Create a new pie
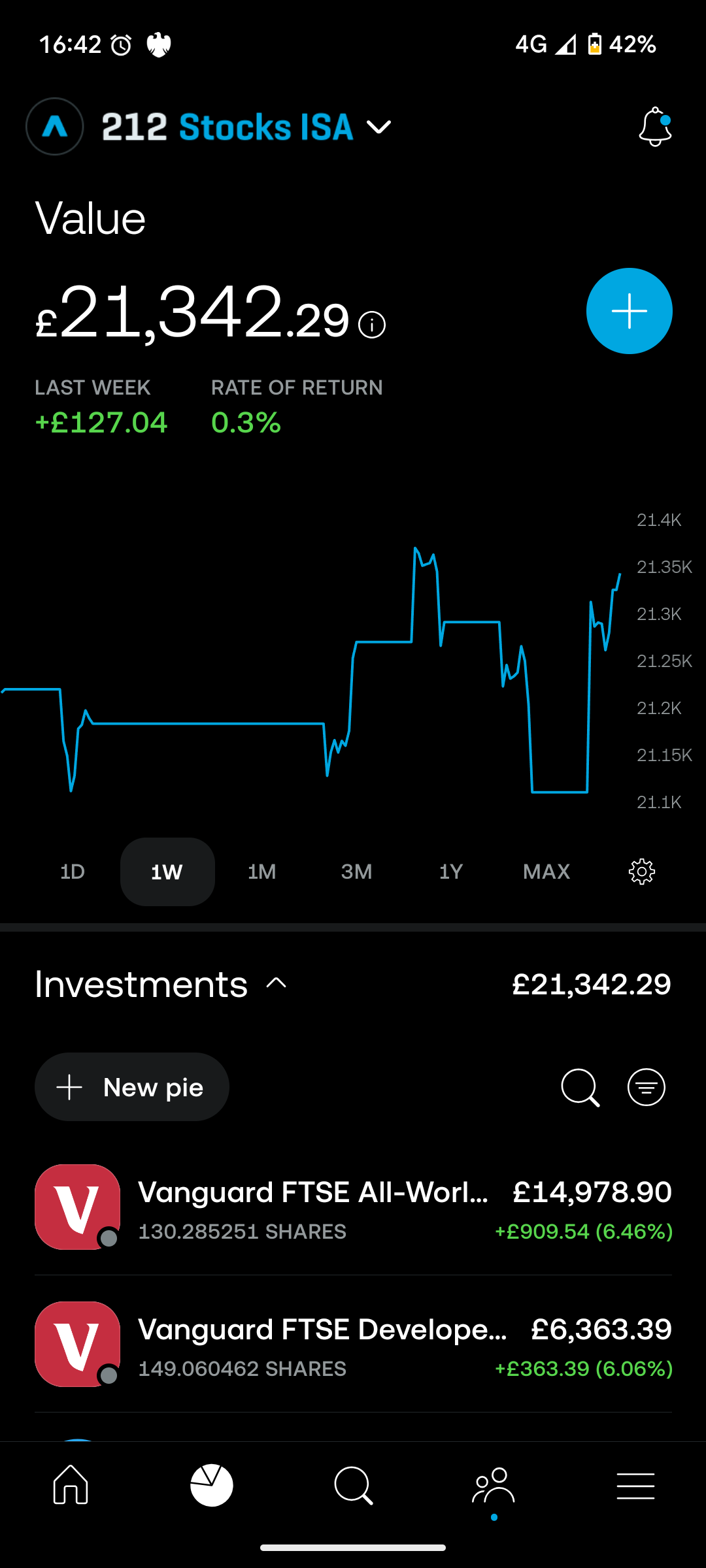This screenshot has height=1568, width=706. click(132, 1087)
